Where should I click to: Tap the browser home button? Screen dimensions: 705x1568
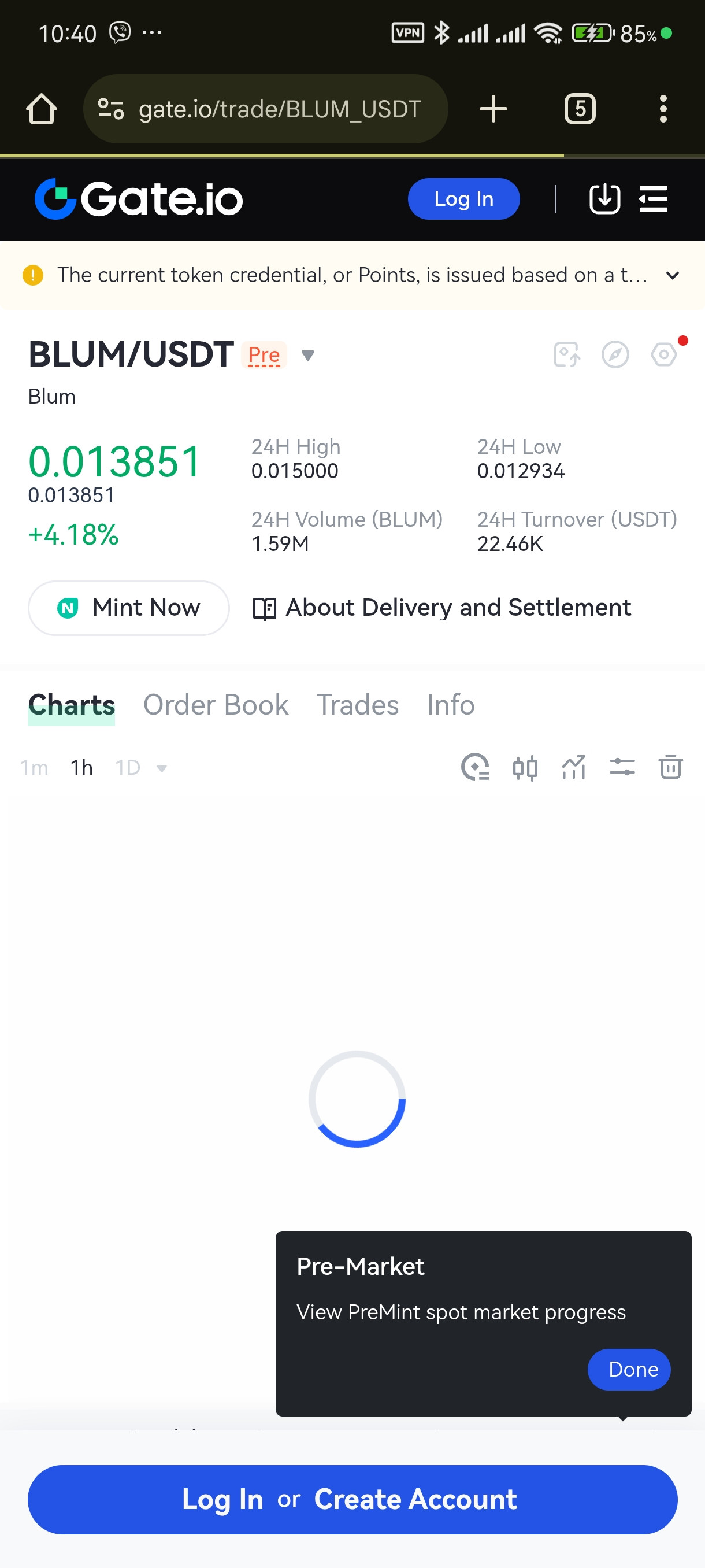coord(42,110)
